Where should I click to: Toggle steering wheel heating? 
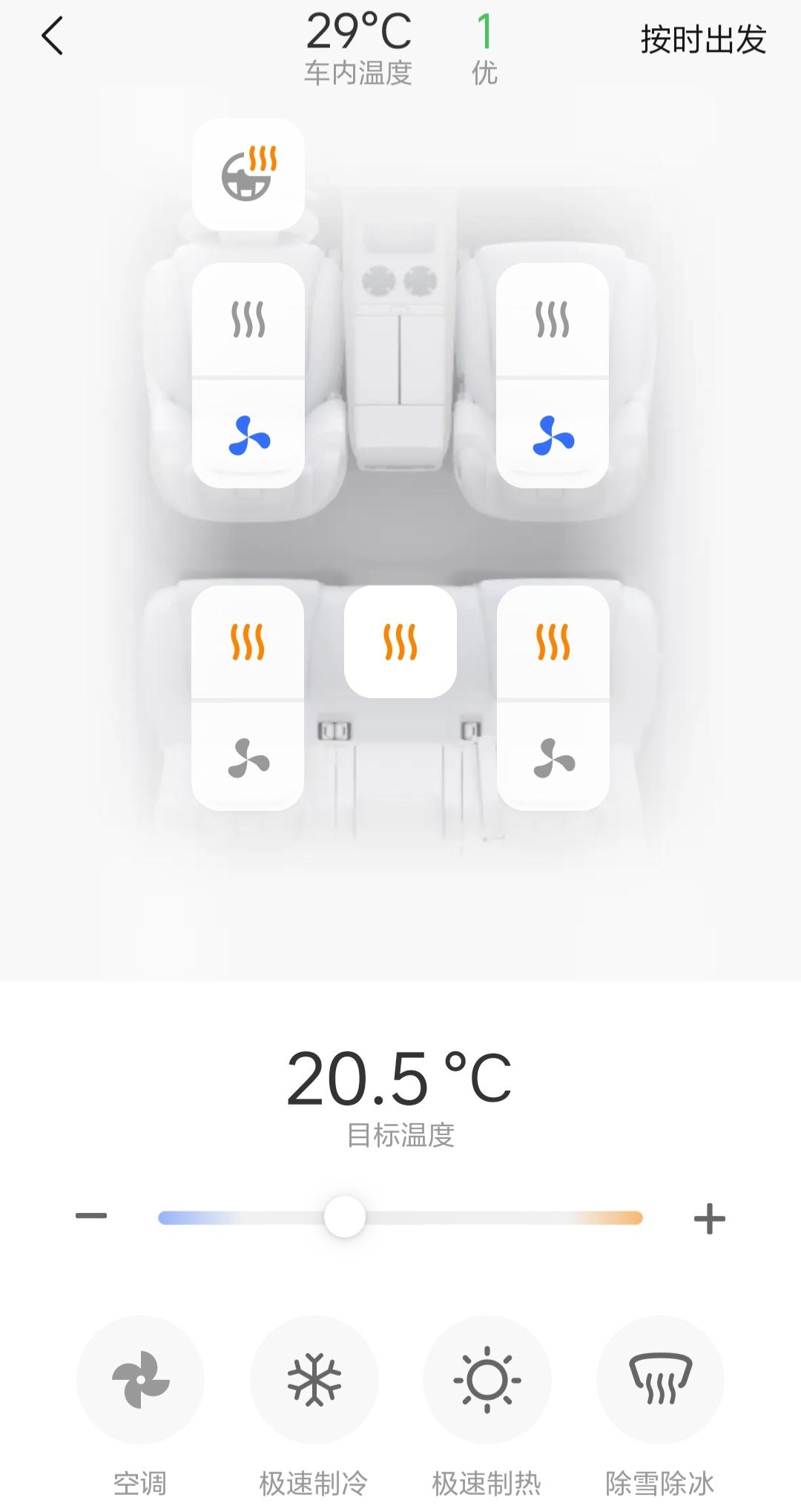(x=248, y=174)
